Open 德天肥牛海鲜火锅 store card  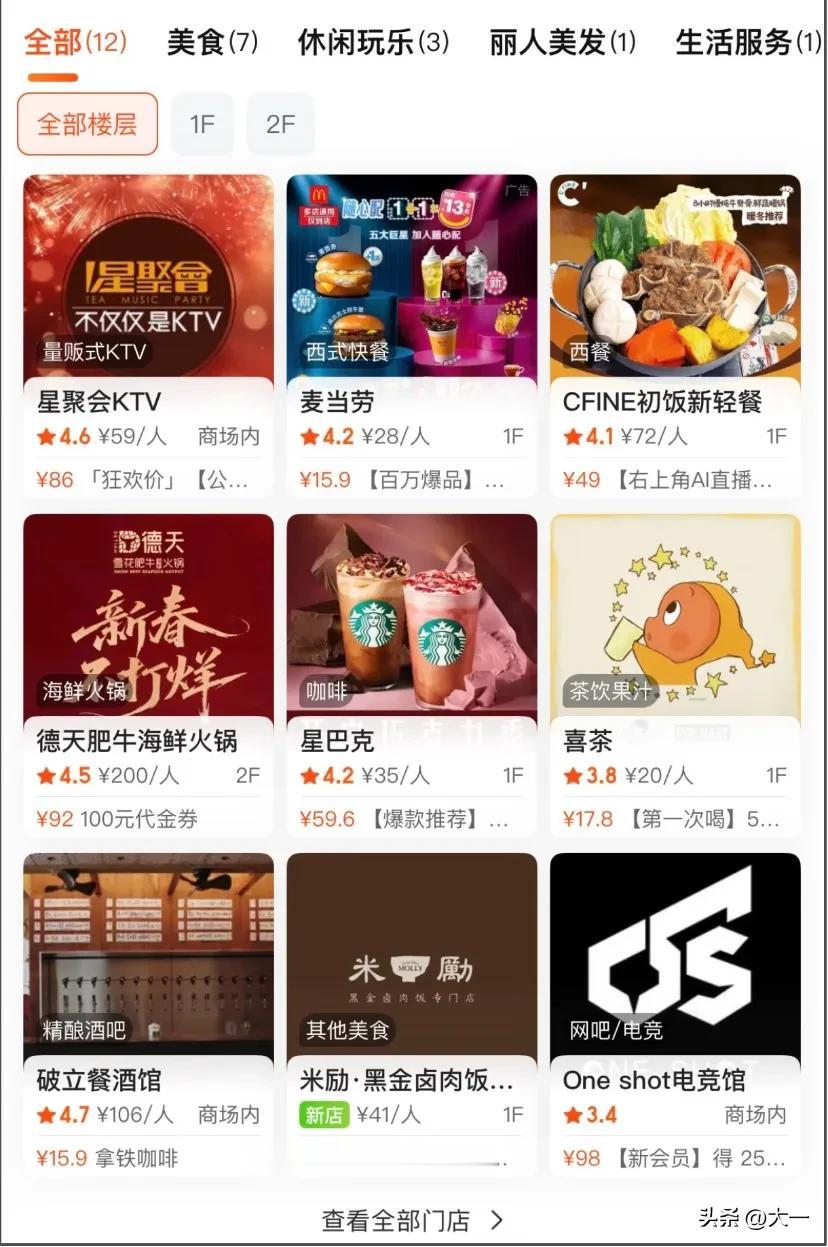(148, 675)
